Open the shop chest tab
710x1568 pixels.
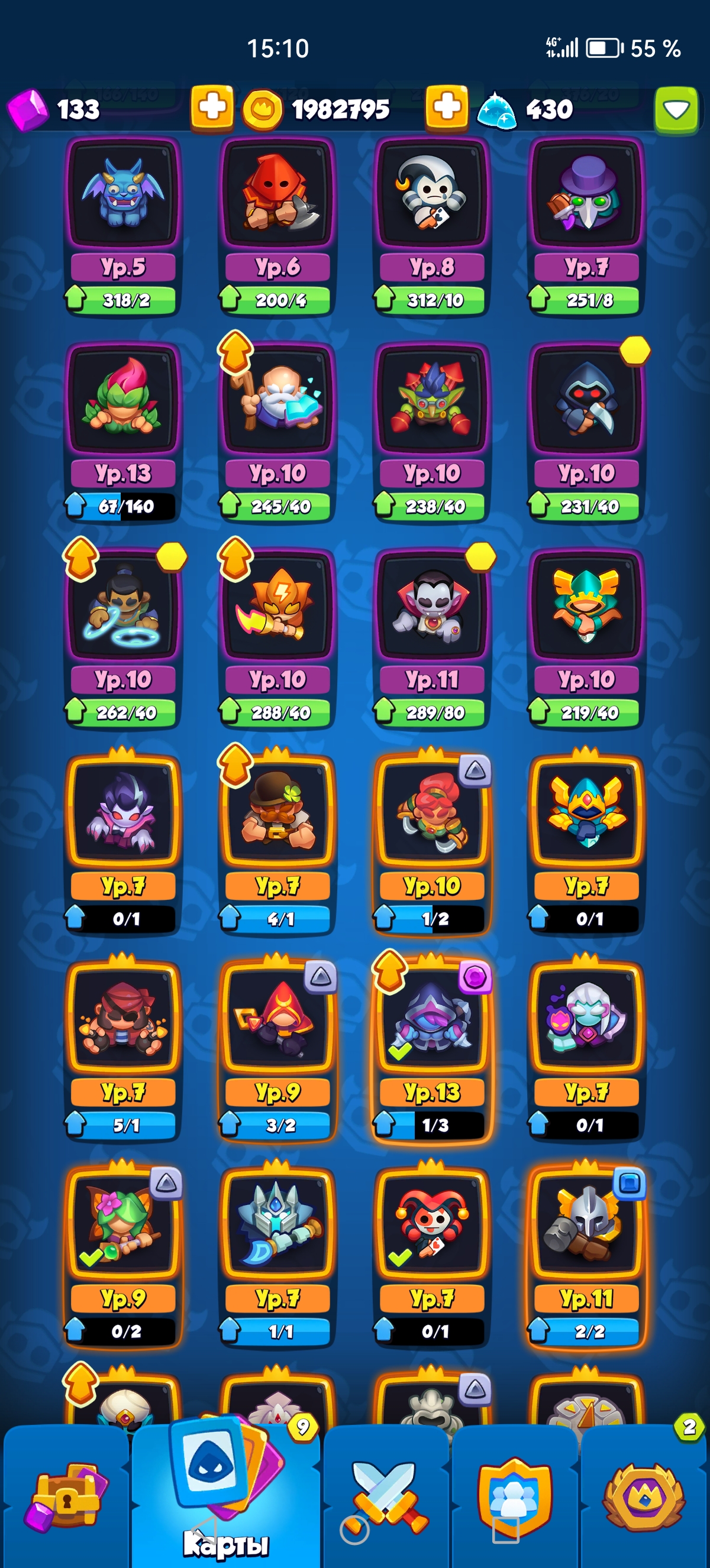[x=66, y=1498]
